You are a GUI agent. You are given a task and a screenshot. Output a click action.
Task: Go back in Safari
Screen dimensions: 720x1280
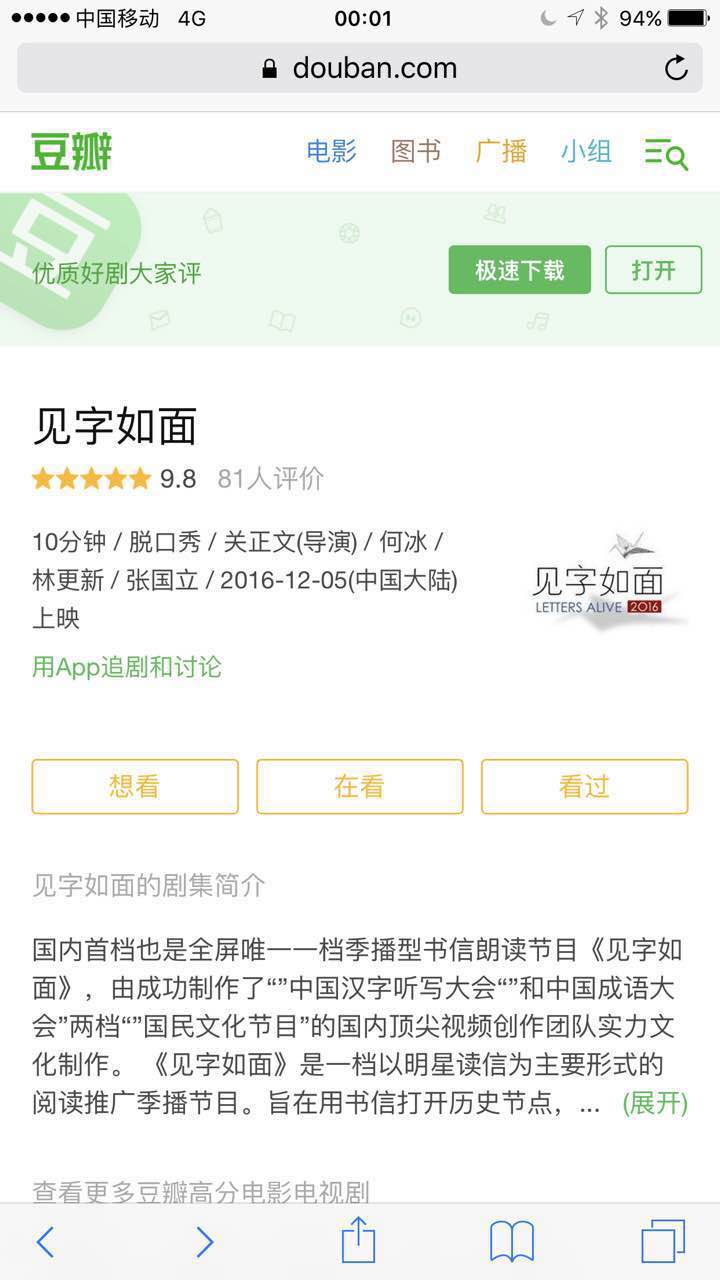click(x=45, y=1242)
